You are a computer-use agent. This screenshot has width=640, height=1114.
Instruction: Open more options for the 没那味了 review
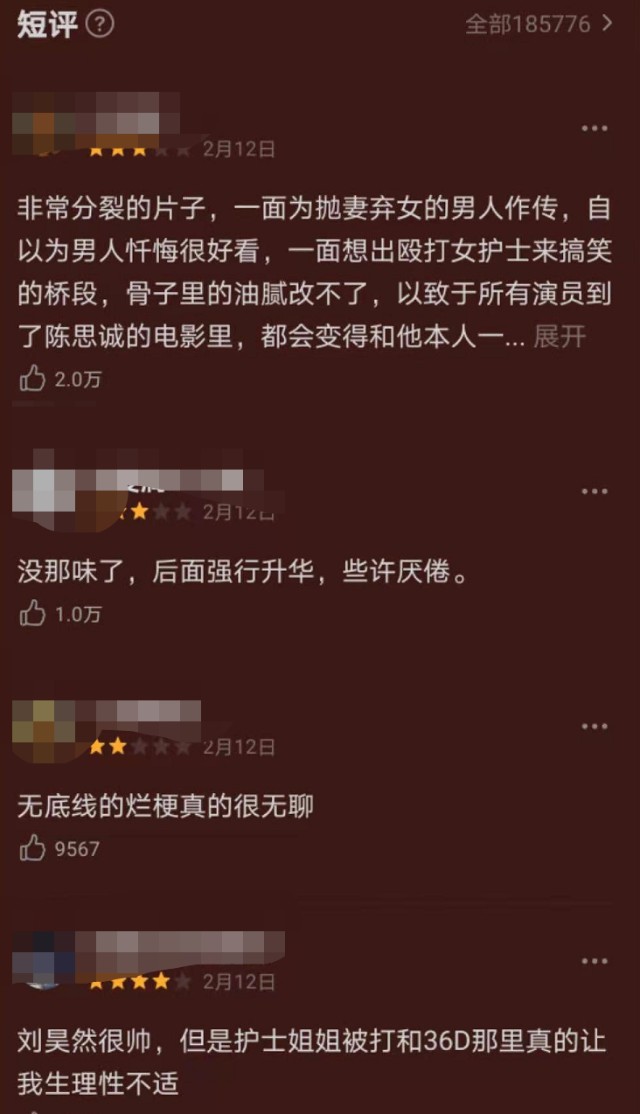click(594, 491)
